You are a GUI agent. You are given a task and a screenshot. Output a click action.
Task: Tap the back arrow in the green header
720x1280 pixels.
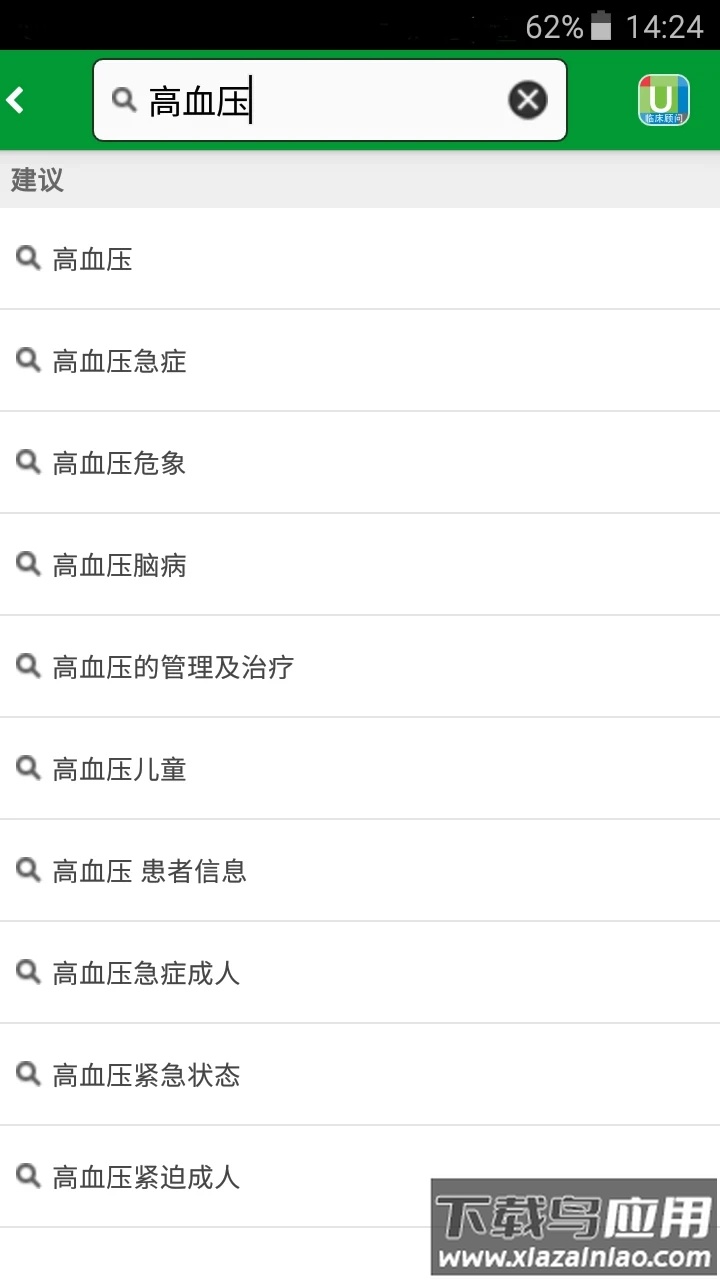[15, 99]
